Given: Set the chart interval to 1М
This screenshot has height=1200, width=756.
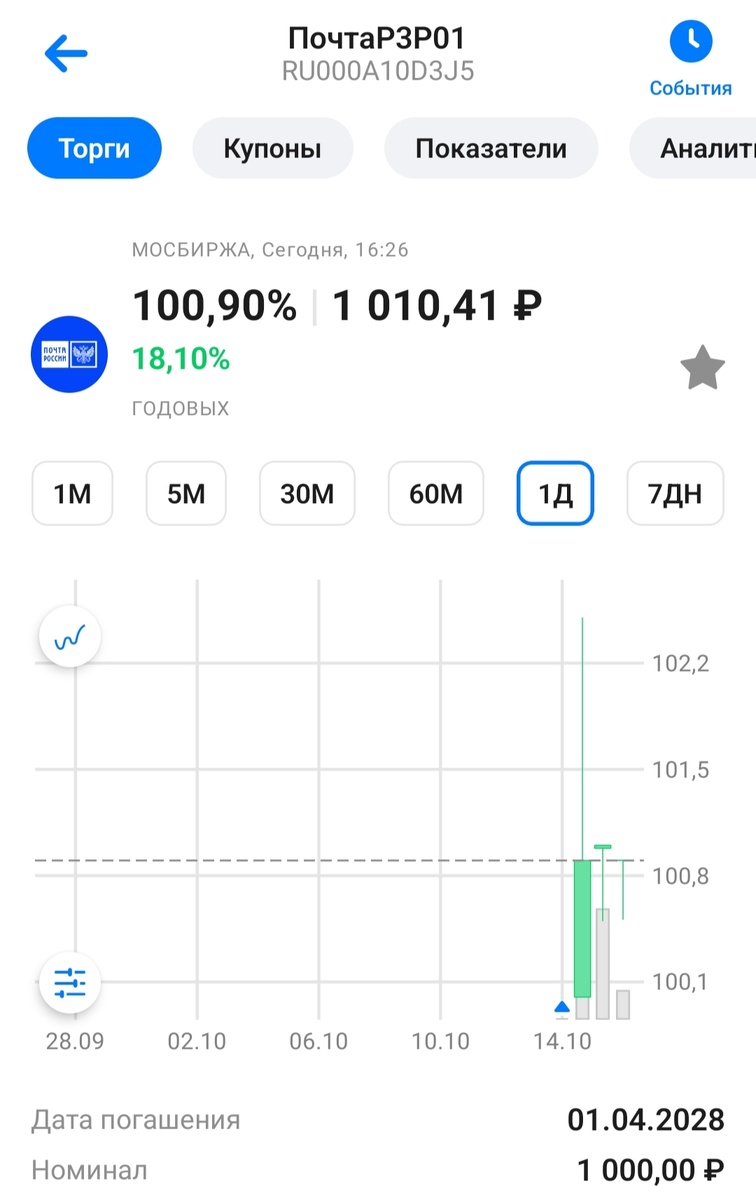Looking at the screenshot, I should pyautogui.click(x=72, y=493).
